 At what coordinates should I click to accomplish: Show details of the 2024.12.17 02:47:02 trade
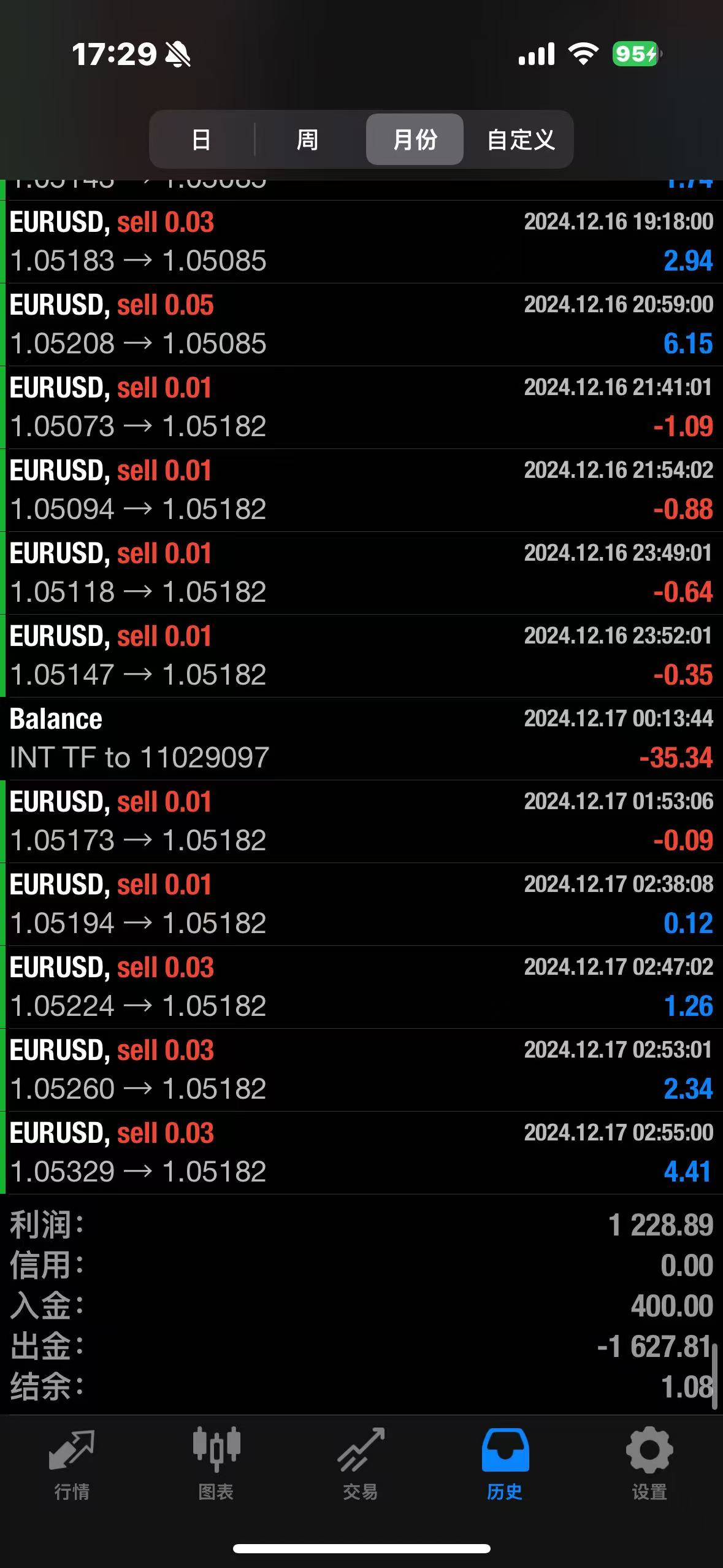361,987
